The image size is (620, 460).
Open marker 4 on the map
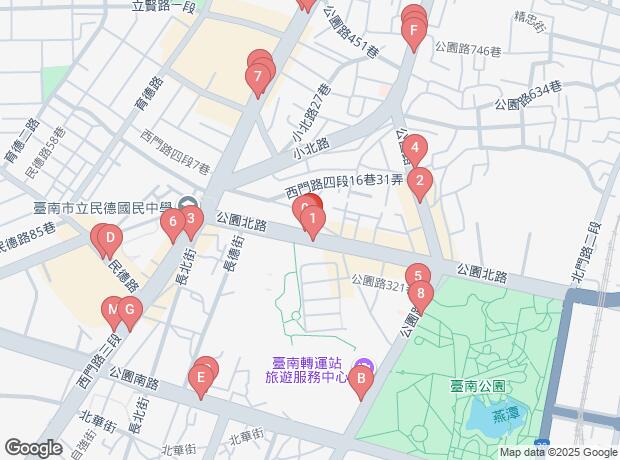(x=415, y=149)
